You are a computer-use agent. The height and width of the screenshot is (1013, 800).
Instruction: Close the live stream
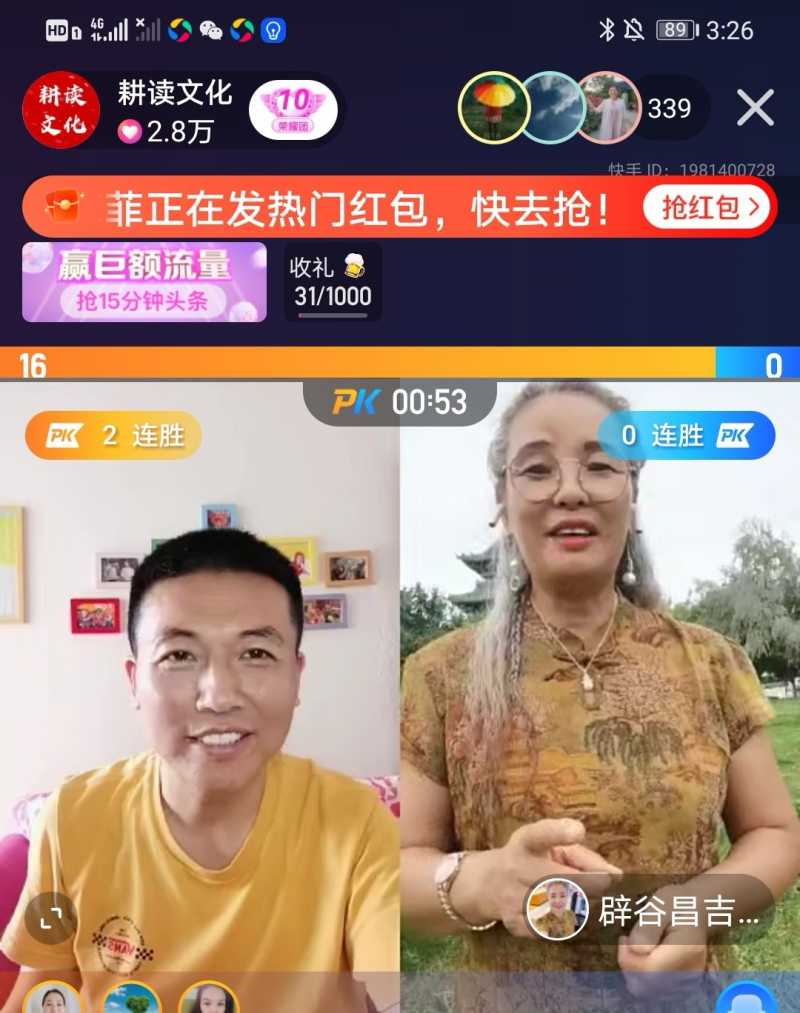[755, 108]
